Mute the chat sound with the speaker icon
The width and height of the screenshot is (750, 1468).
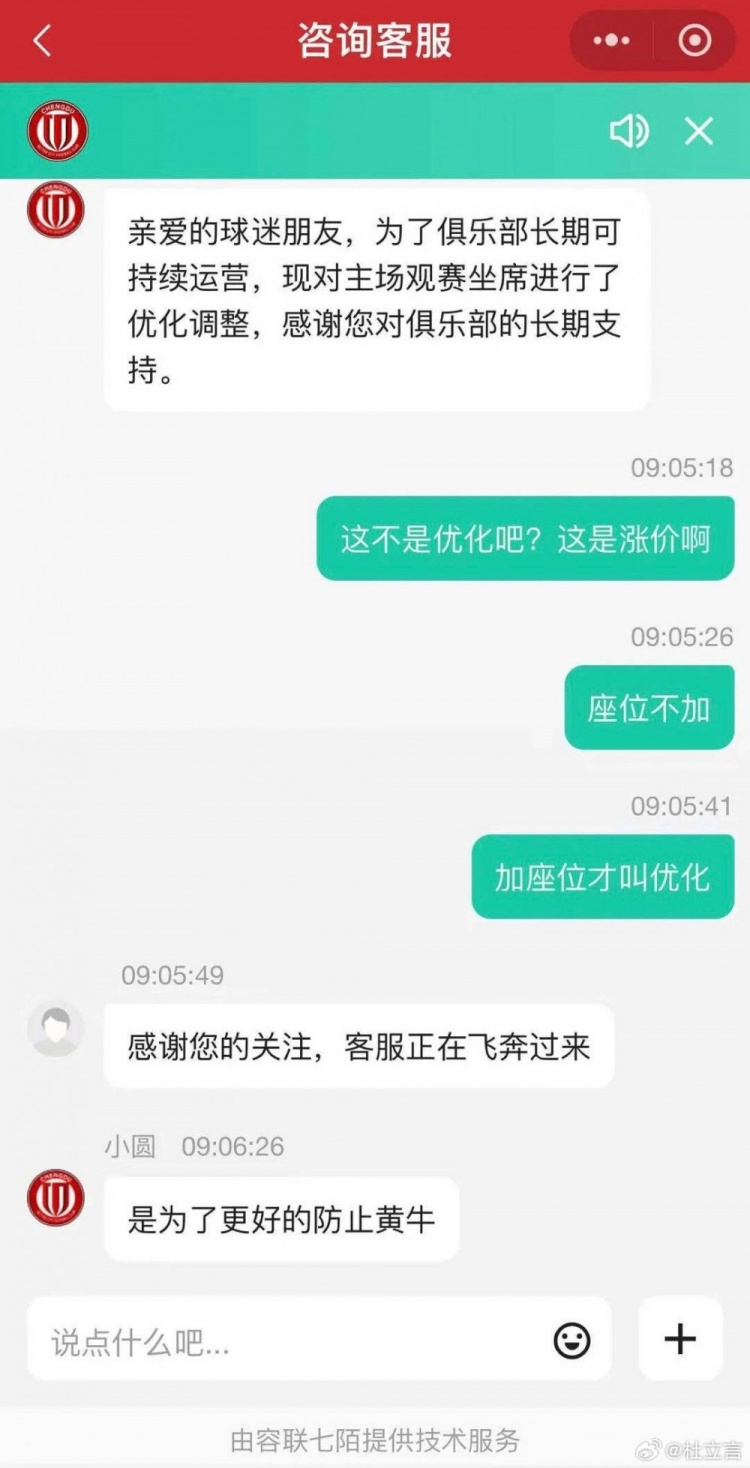tap(629, 131)
